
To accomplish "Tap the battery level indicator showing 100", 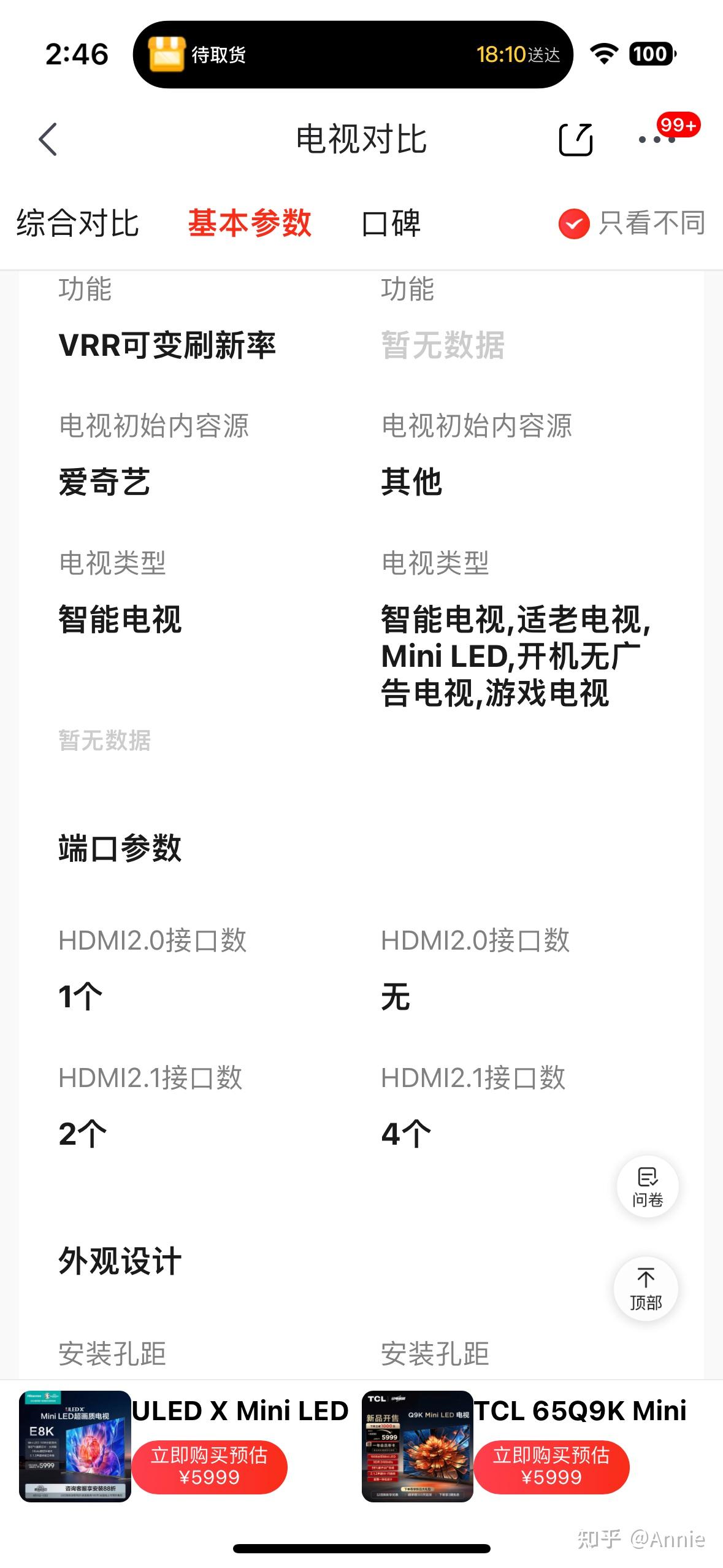I will coord(651,55).
